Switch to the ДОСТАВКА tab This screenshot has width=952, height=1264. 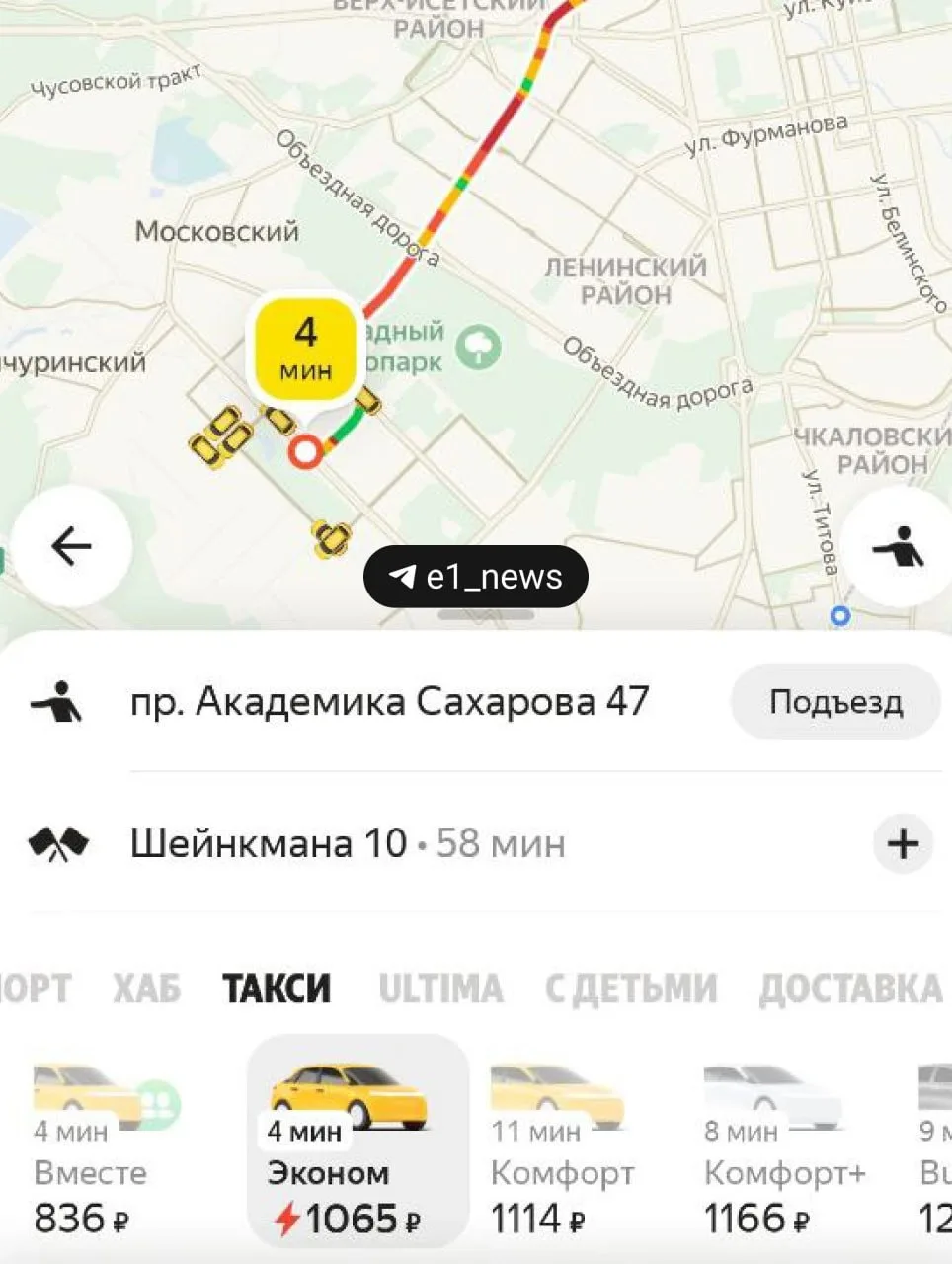849,987
